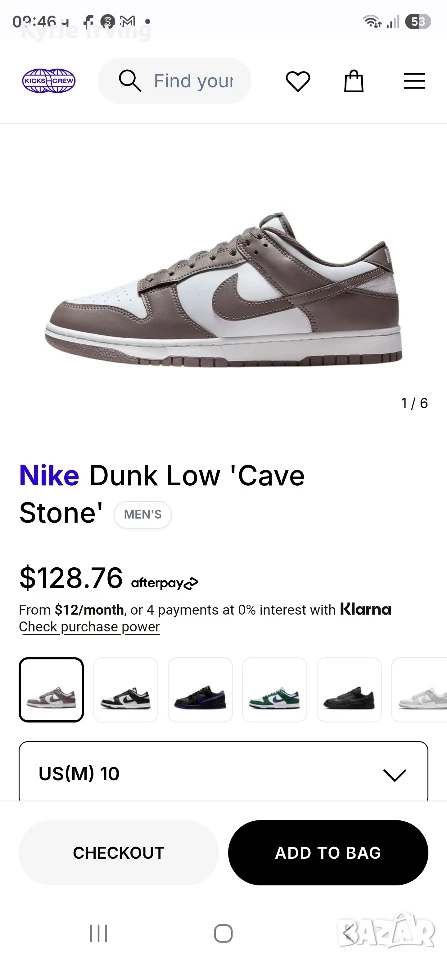Screen dimensions: 447x960
Task: Expand the US(M) 10 size dropdown
Action: pos(224,772)
